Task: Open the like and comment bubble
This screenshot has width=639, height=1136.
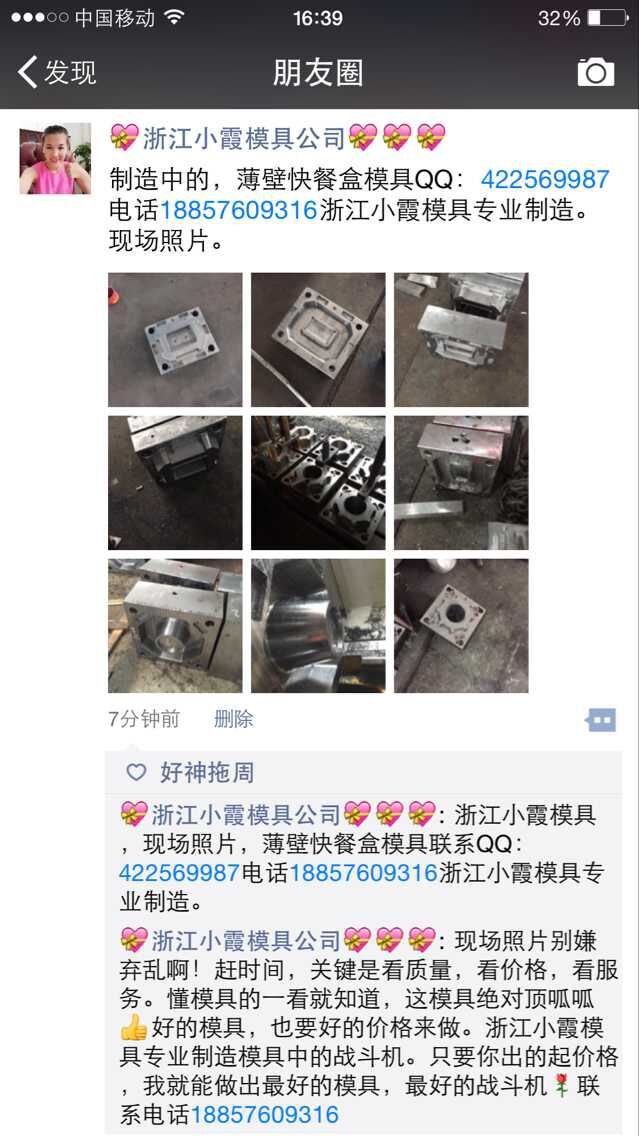Action: tap(600, 720)
